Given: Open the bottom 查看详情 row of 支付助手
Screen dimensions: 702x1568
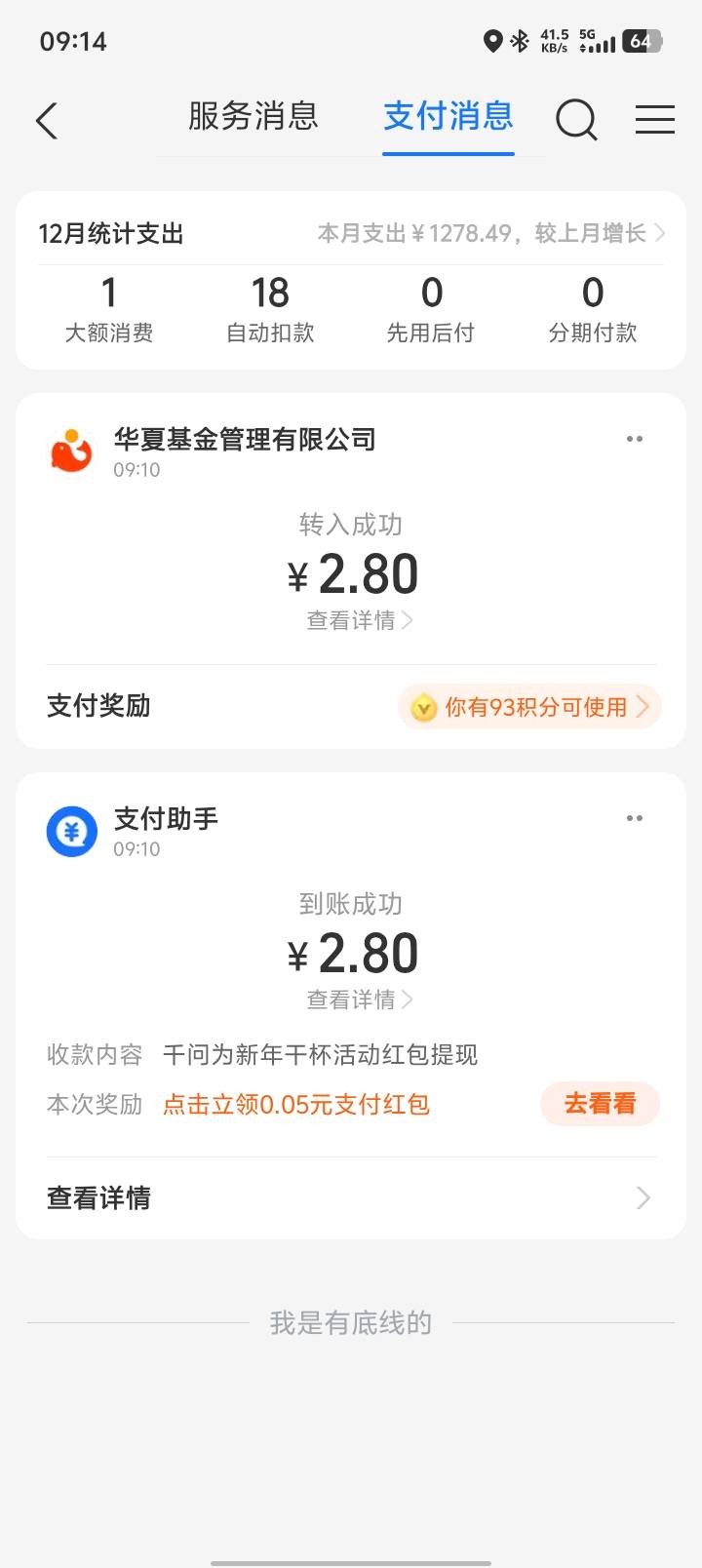Looking at the screenshot, I should (351, 1197).
